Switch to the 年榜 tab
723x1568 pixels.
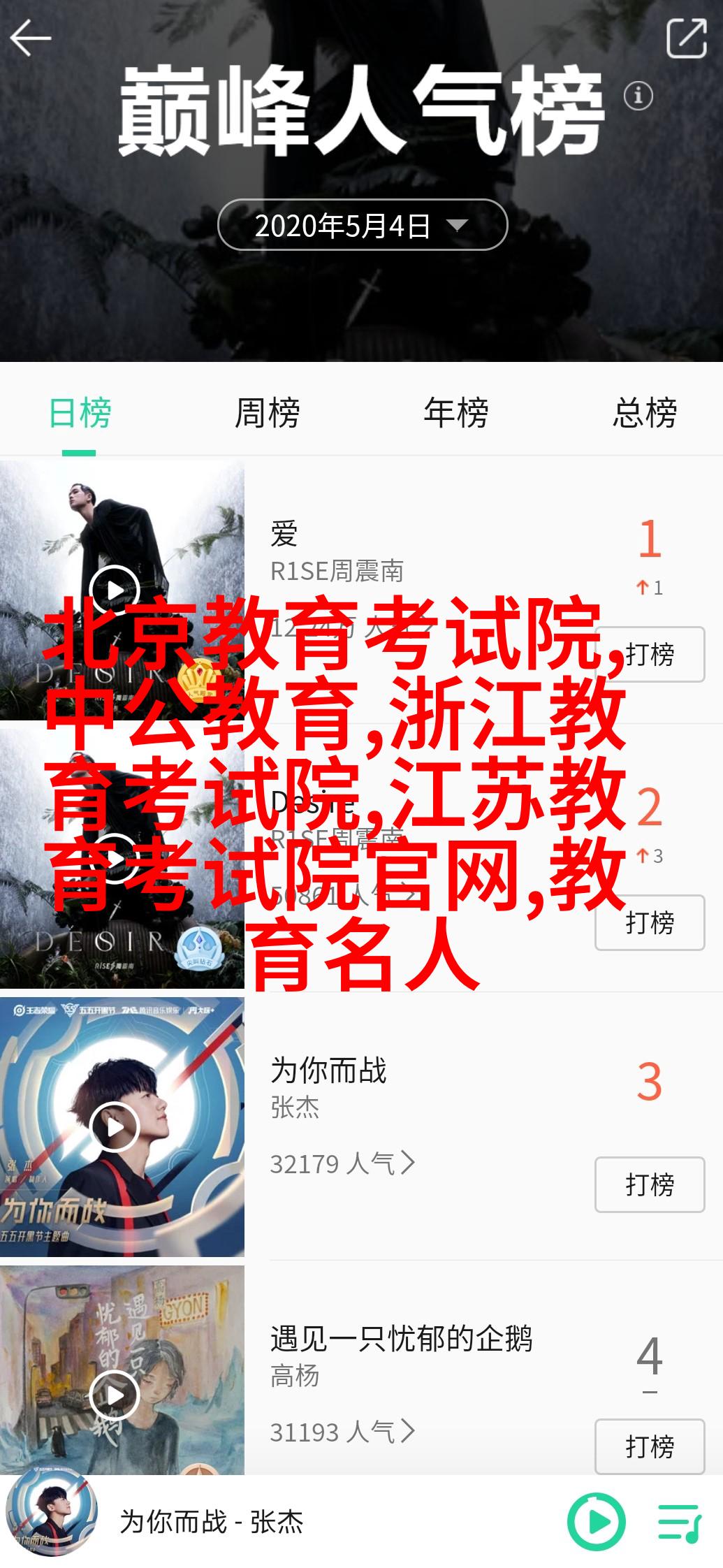click(x=456, y=413)
